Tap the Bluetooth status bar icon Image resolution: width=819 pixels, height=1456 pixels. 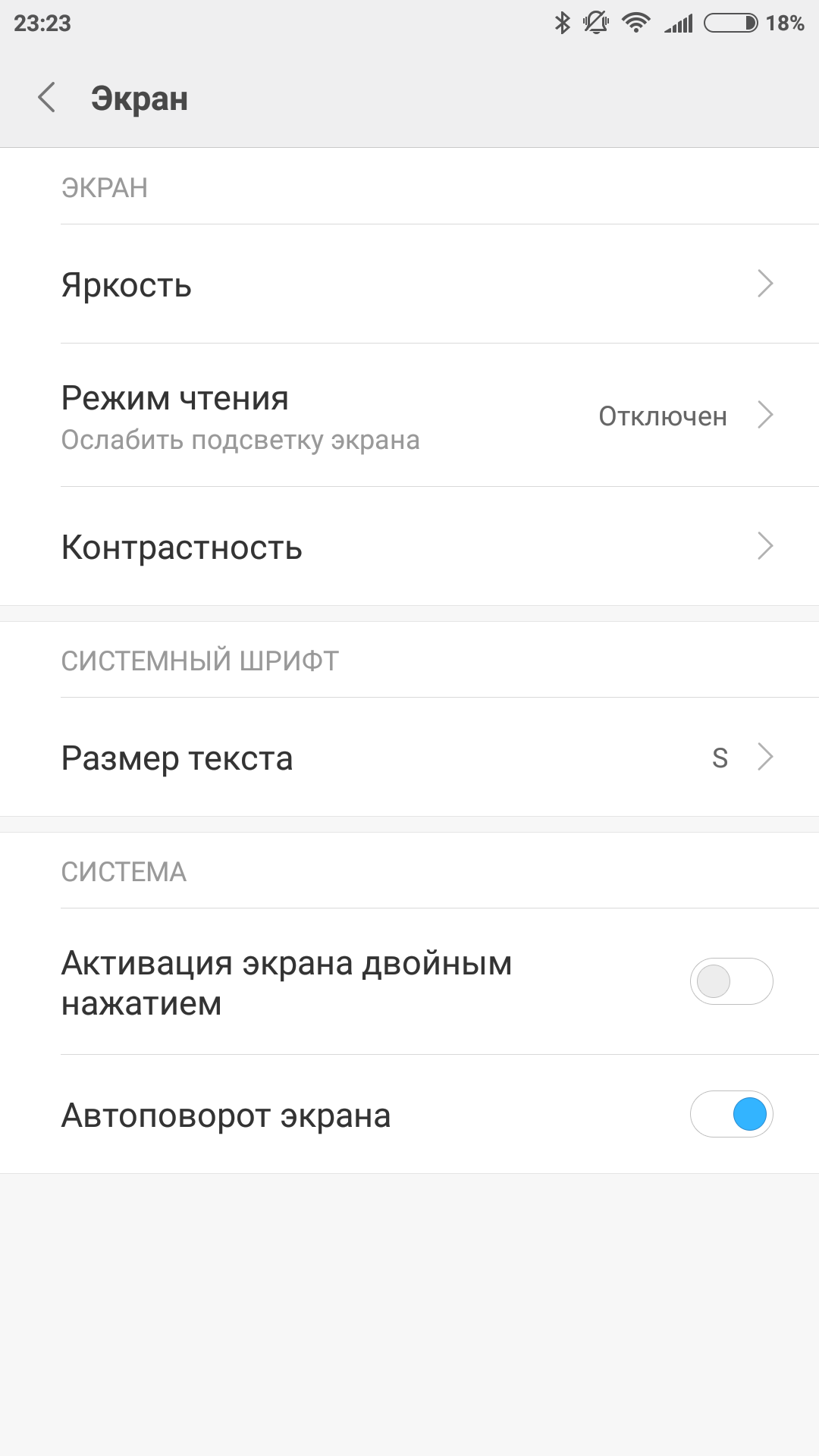pyautogui.click(x=562, y=23)
